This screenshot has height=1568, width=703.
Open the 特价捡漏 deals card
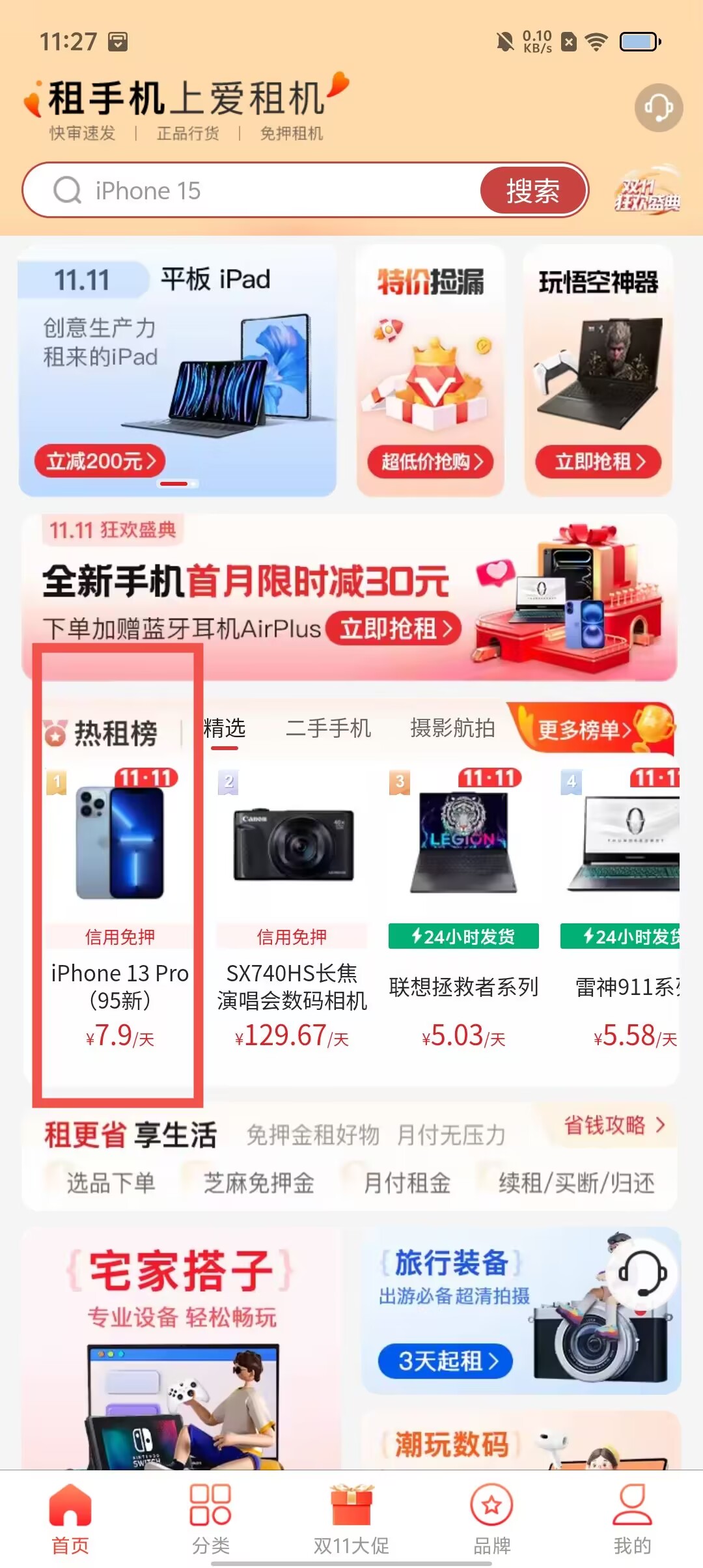(430, 370)
